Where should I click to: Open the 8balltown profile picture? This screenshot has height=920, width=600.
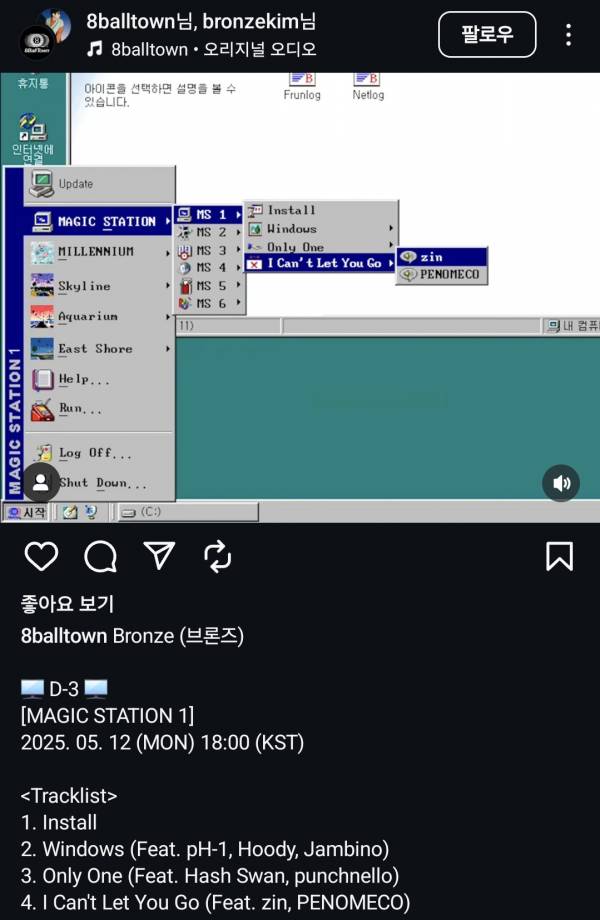pos(44,34)
